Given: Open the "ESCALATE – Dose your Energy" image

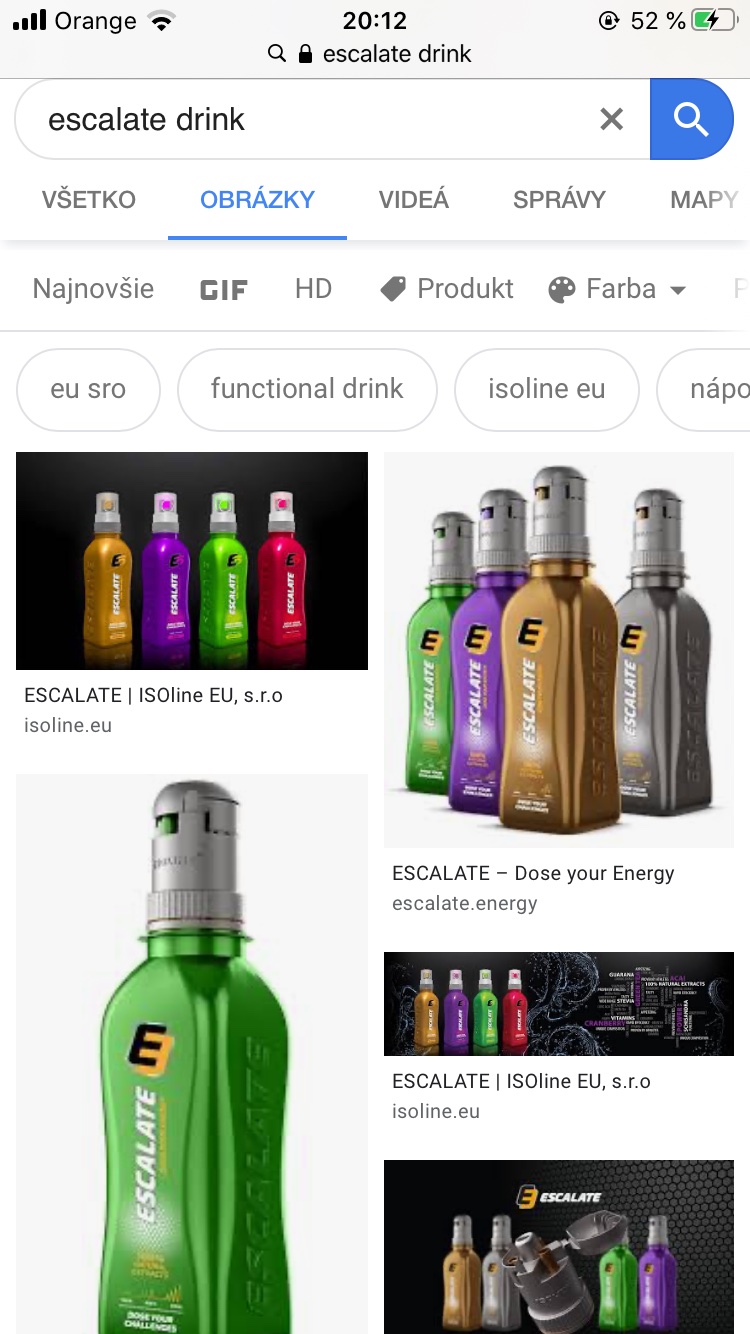Looking at the screenshot, I should click(559, 650).
